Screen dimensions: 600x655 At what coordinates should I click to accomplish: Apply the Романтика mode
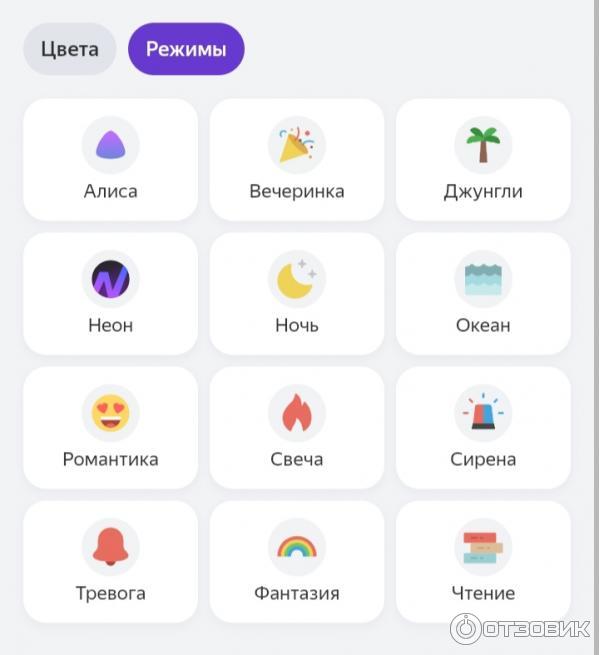pos(110,428)
